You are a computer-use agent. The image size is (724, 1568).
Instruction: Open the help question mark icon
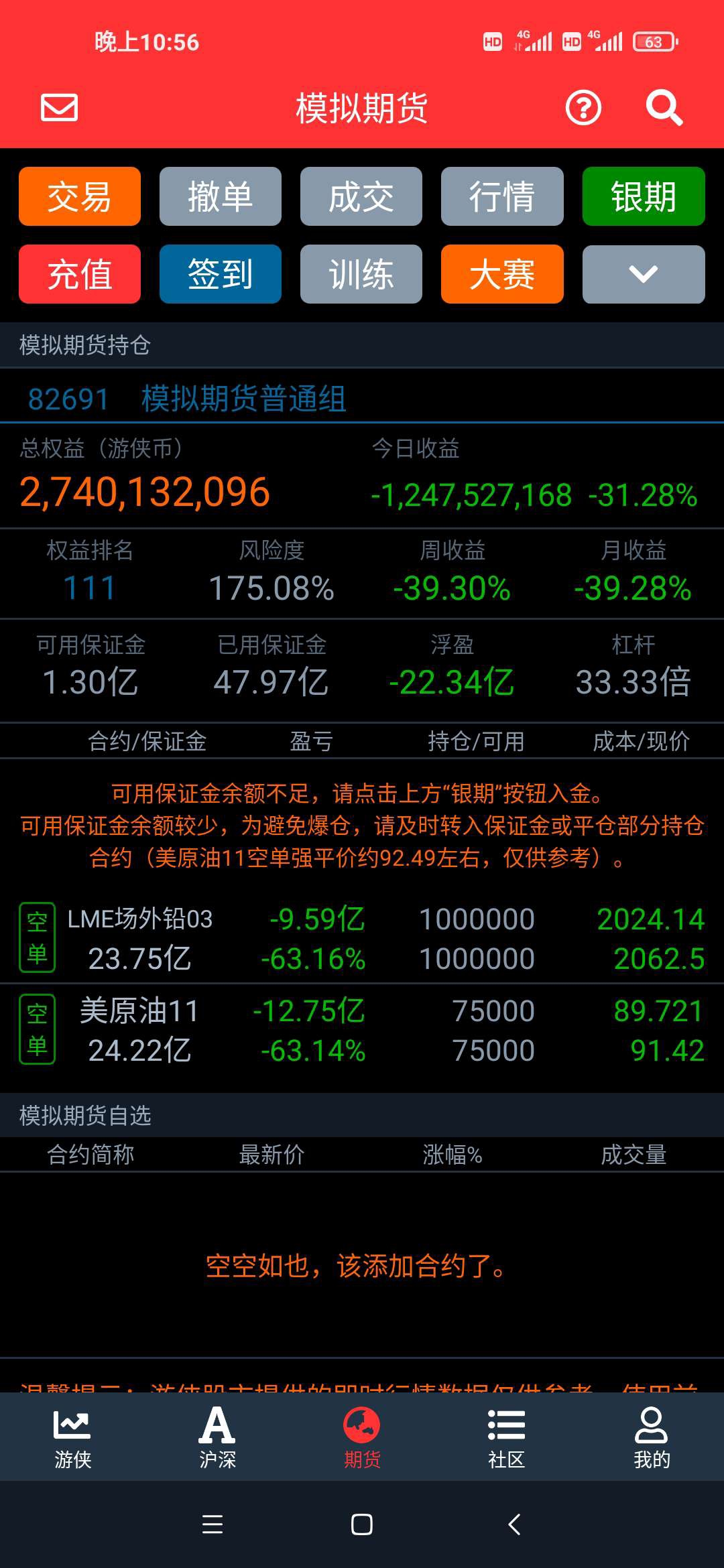point(583,107)
